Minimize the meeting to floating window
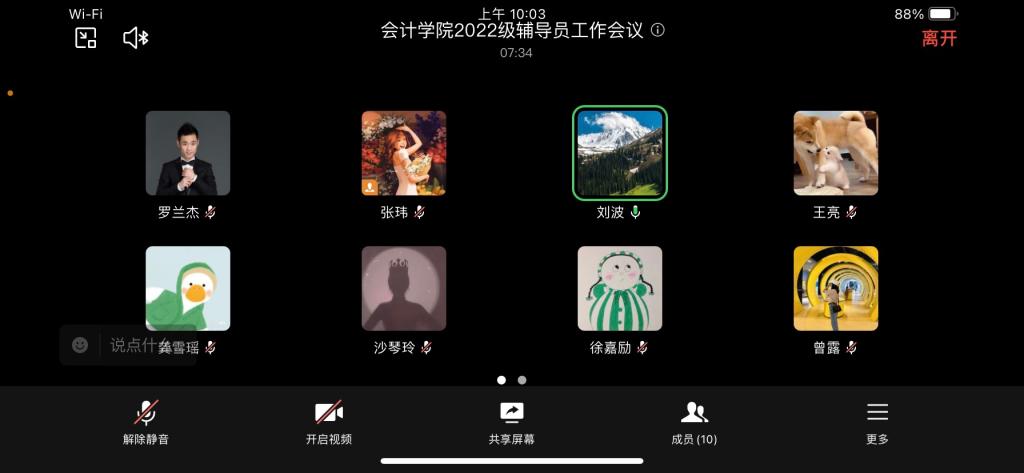Image resolution: width=1024 pixels, height=473 pixels. (x=86, y=38)
